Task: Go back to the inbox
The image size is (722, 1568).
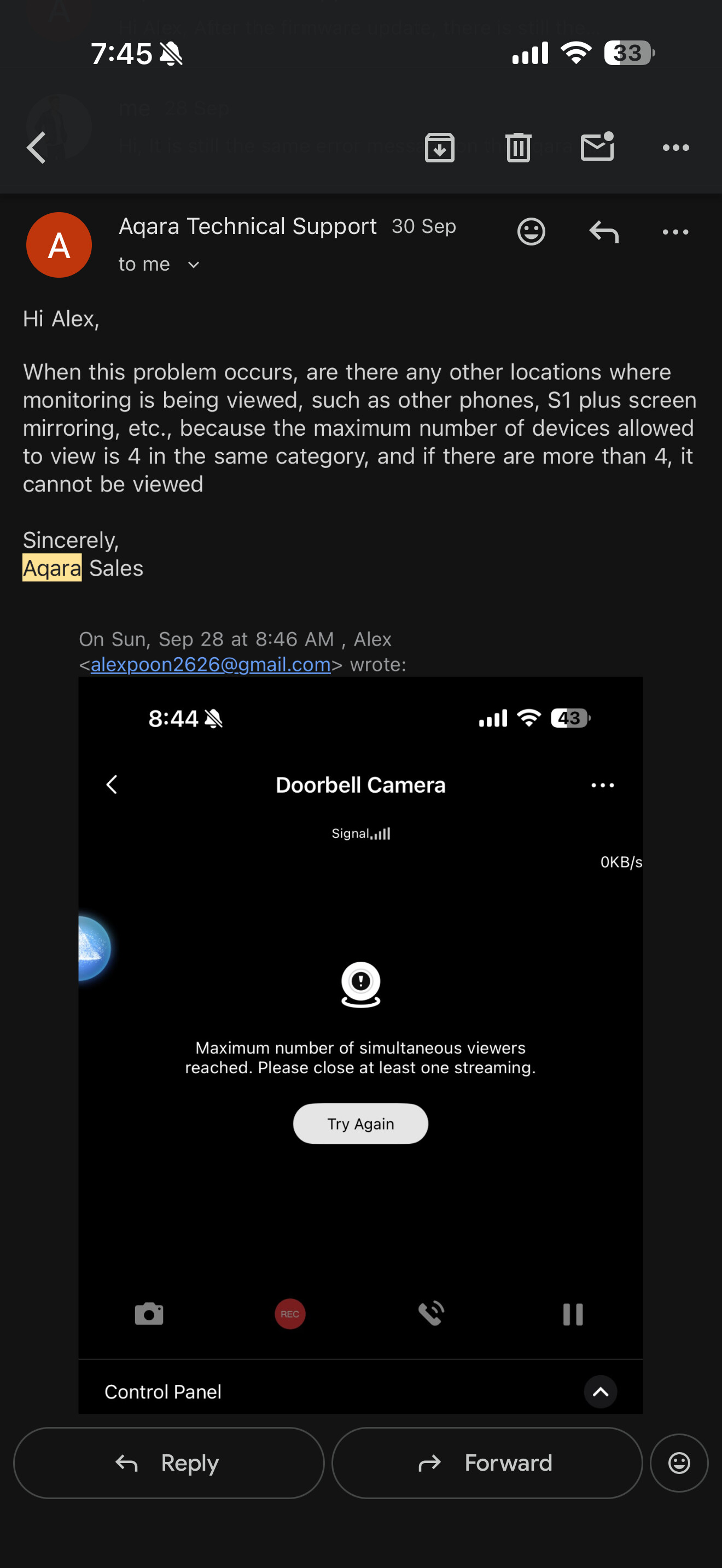Action: (37, 147)
